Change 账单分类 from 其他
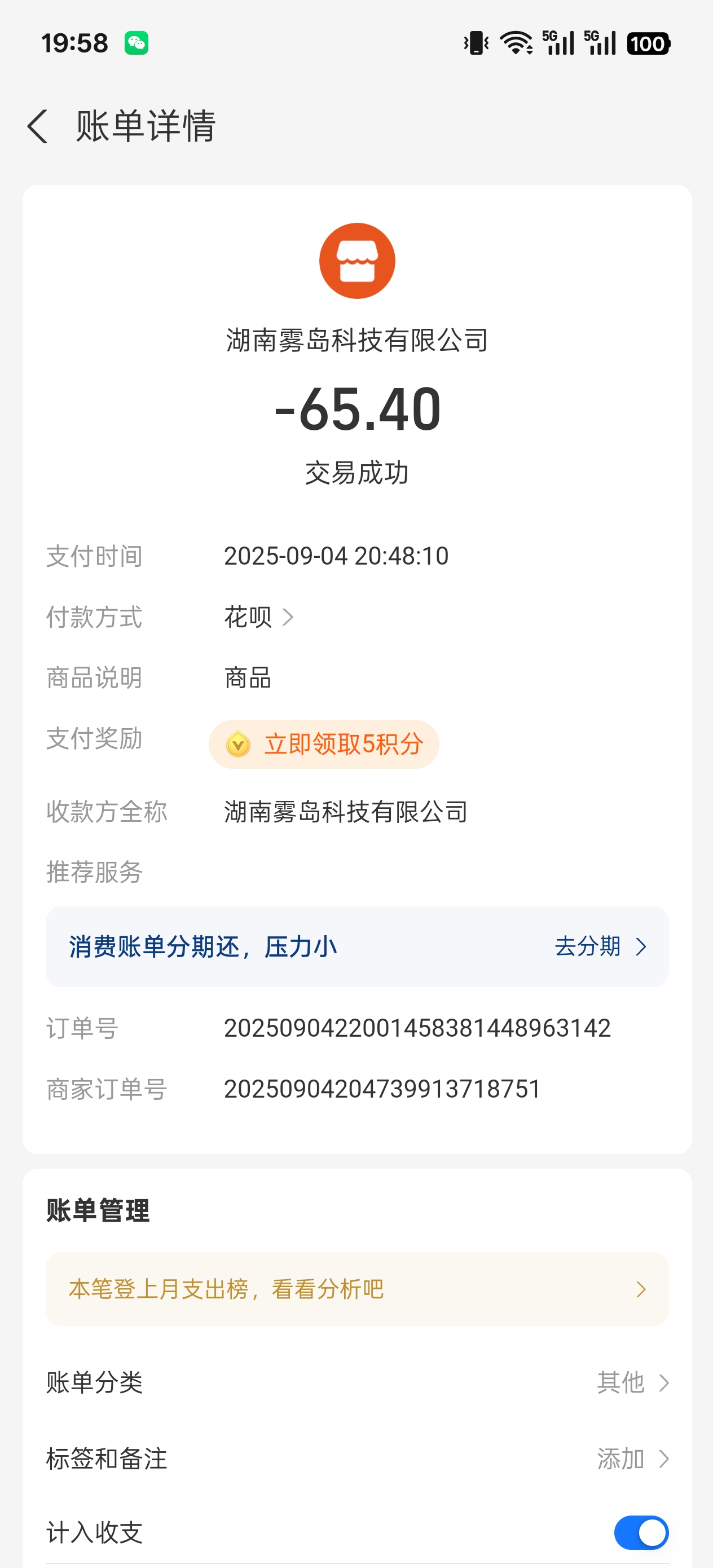Image resolution: width=713 pixels, height=1568 pixels. 632,1382
